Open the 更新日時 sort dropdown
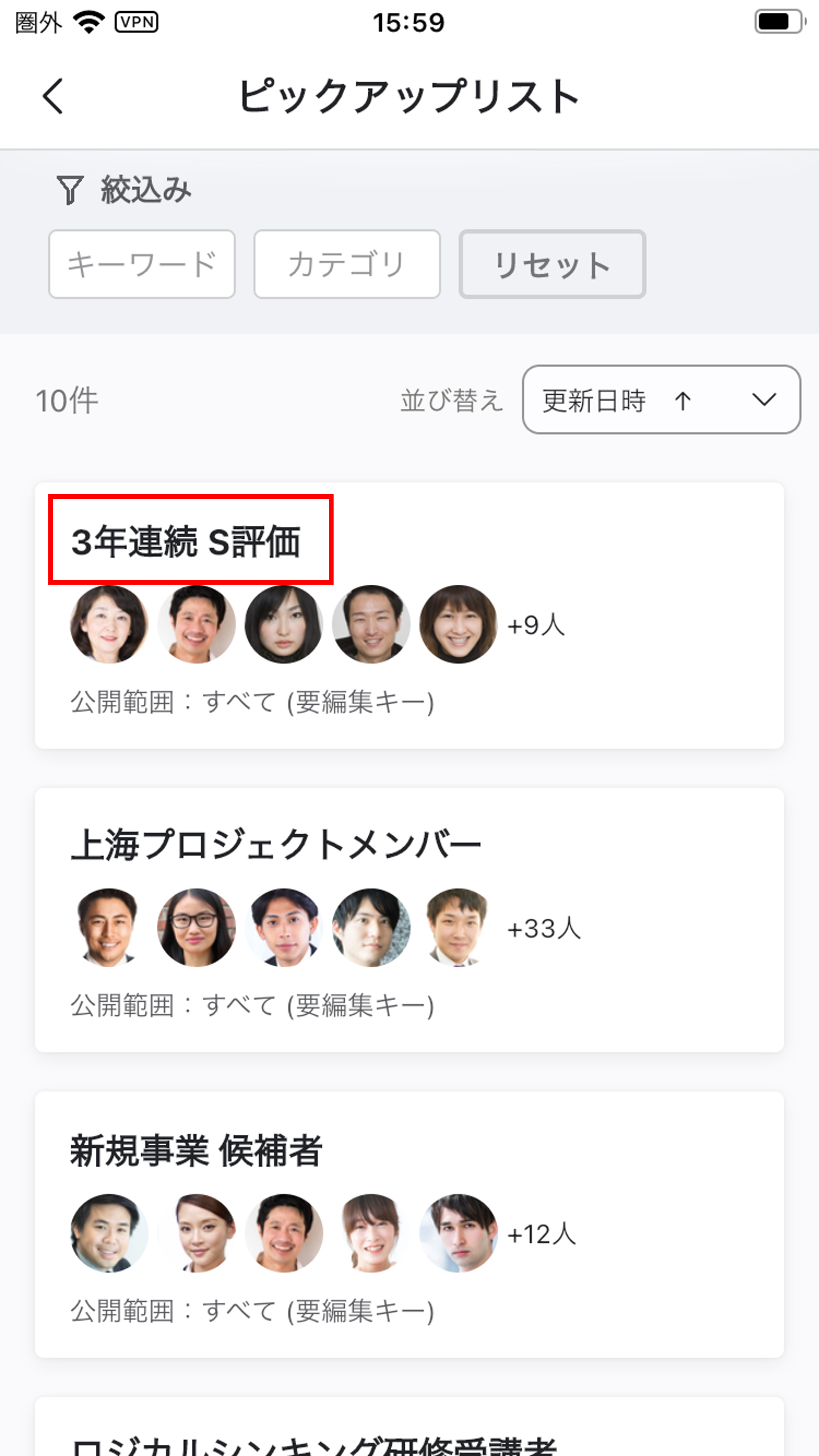The width and height of the screenshot is (819, 1456). pyautogui.click(x=661, y=400)
